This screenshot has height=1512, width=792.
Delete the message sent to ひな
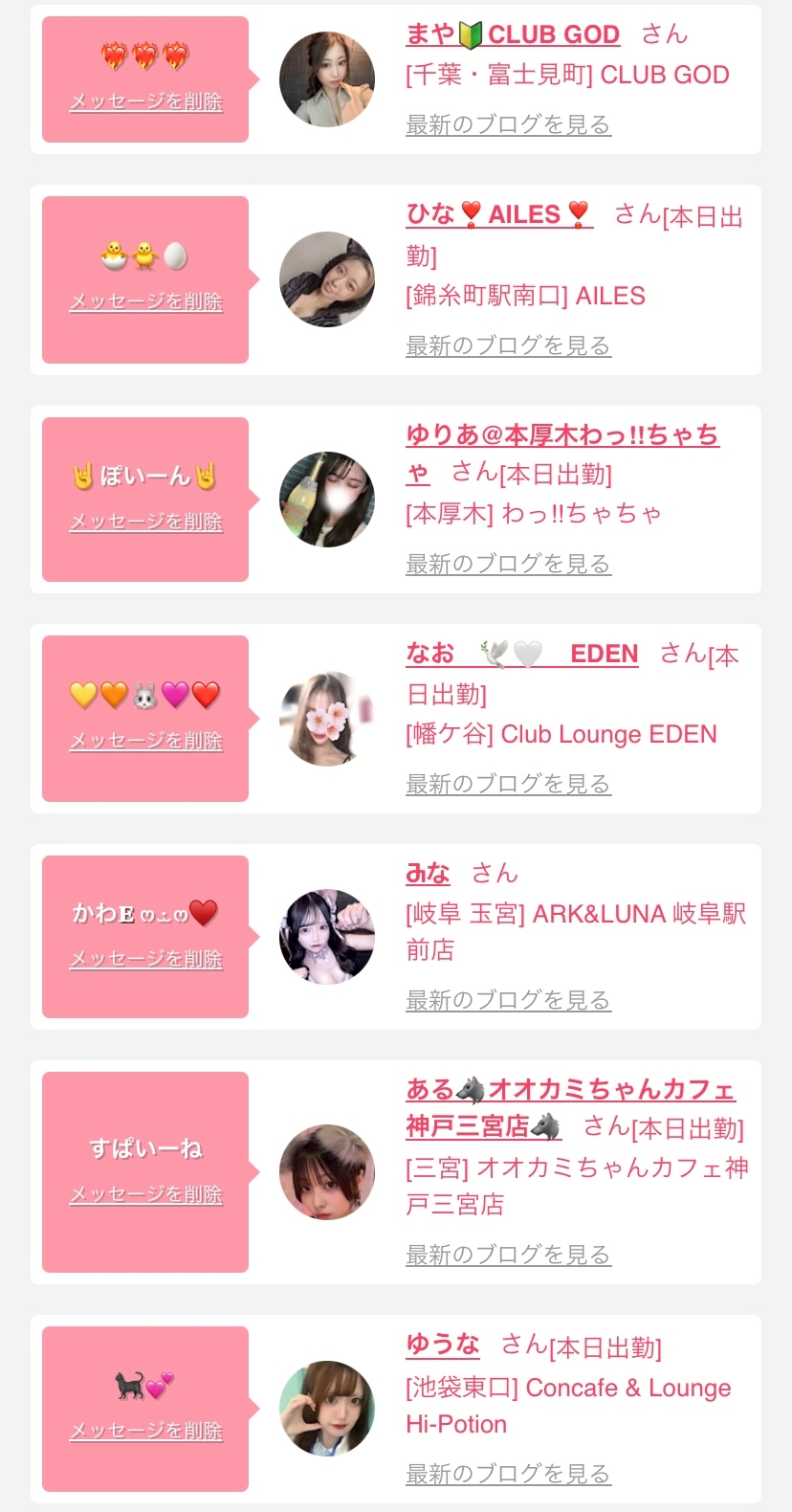[x=145, y=301]
